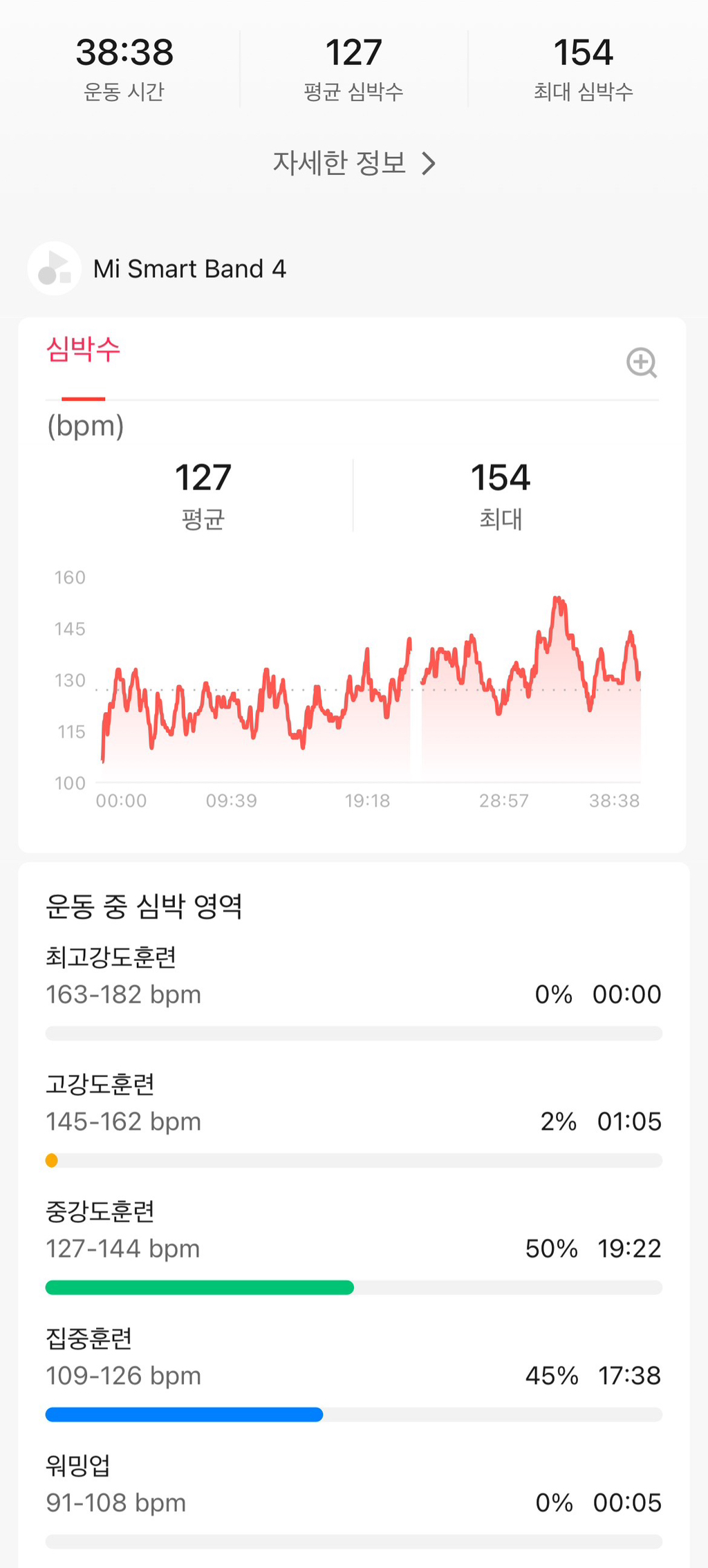Image resolution: width=708 pixels, height=1568 pixels.
Task: Tap the 집중훈련 blue progress bar
Action: [x=183, y=1414]
